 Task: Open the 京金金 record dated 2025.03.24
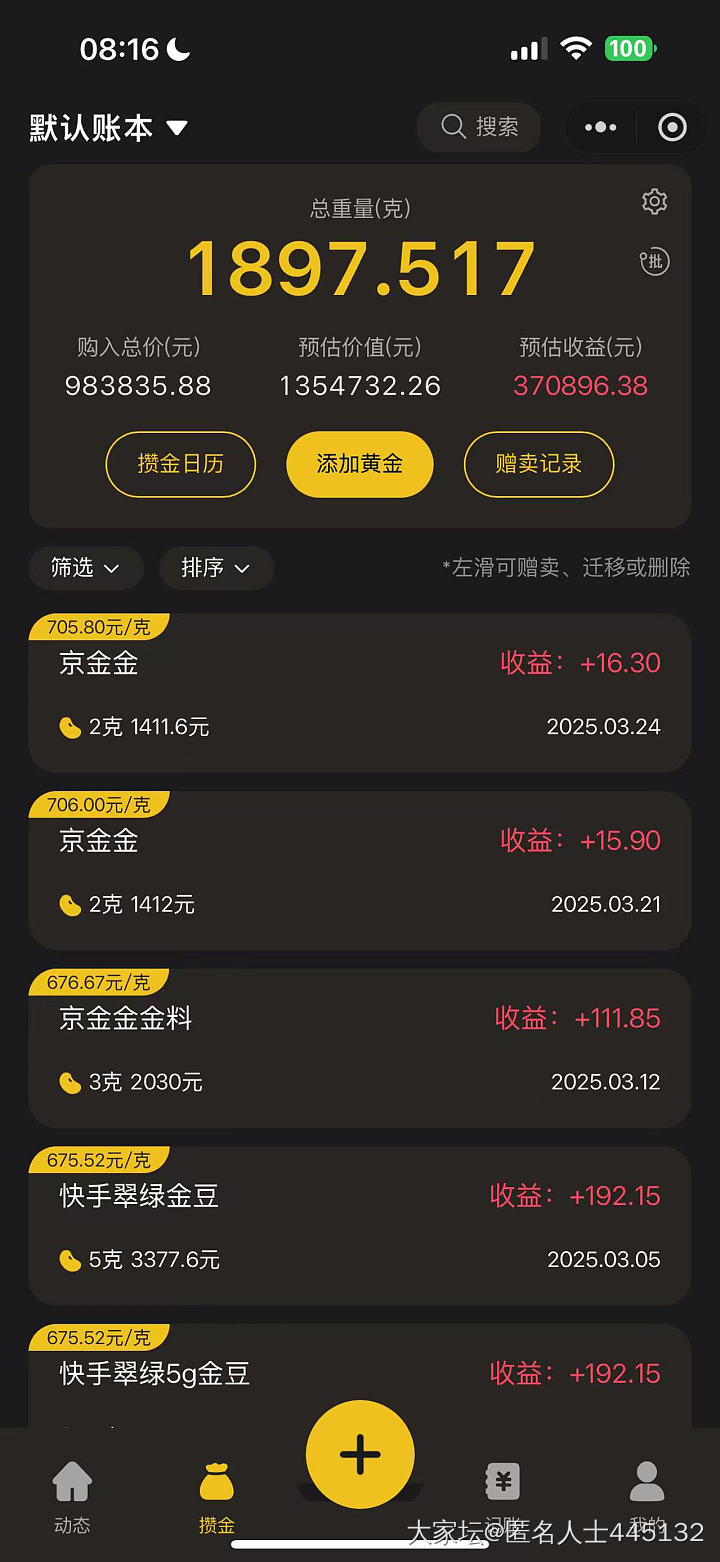360,694
